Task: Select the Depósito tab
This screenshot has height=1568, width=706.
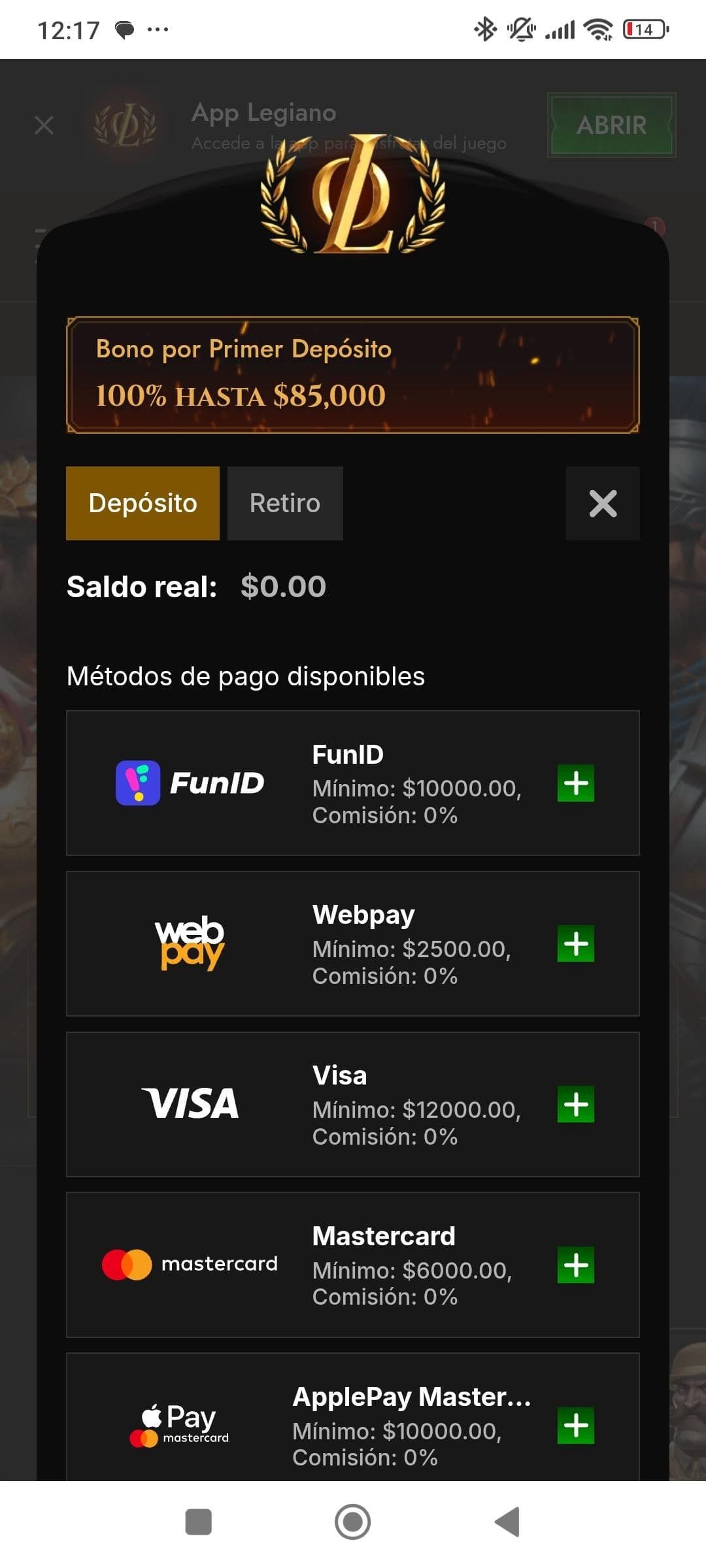Action: click(x=143, y=503)
